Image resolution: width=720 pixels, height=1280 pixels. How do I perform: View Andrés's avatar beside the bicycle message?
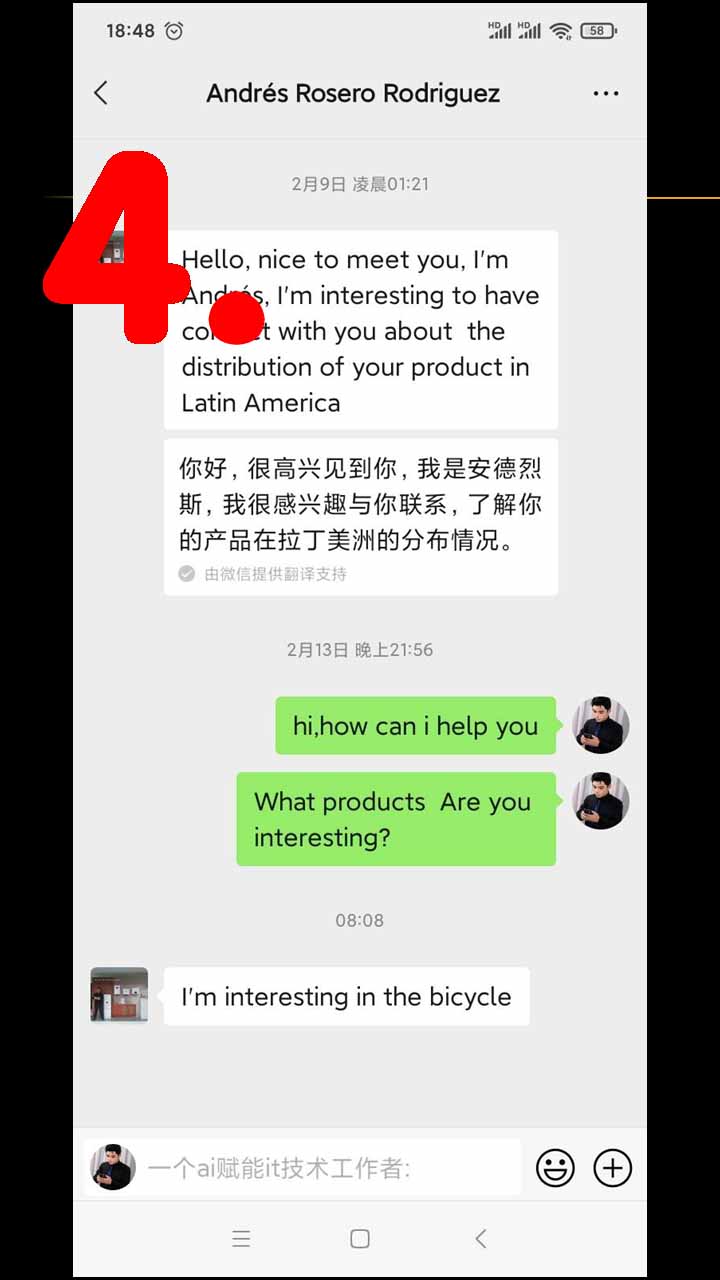coord(119,995)
